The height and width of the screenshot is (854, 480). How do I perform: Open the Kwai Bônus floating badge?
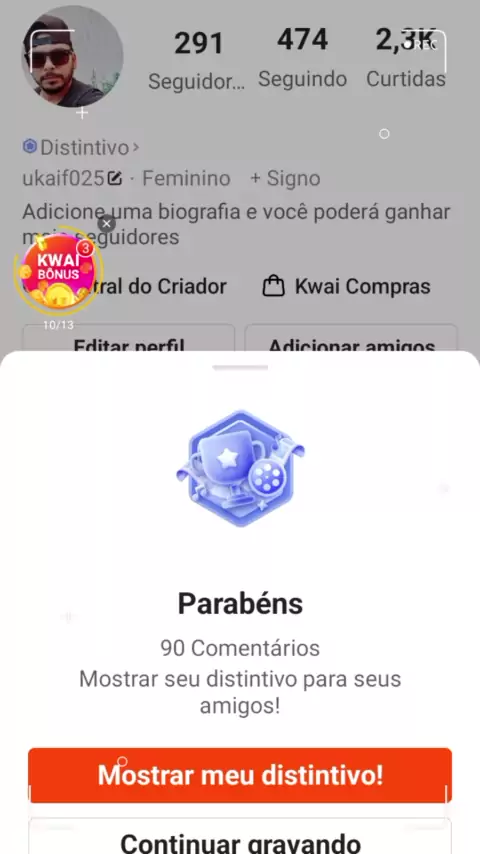[58, 271]
